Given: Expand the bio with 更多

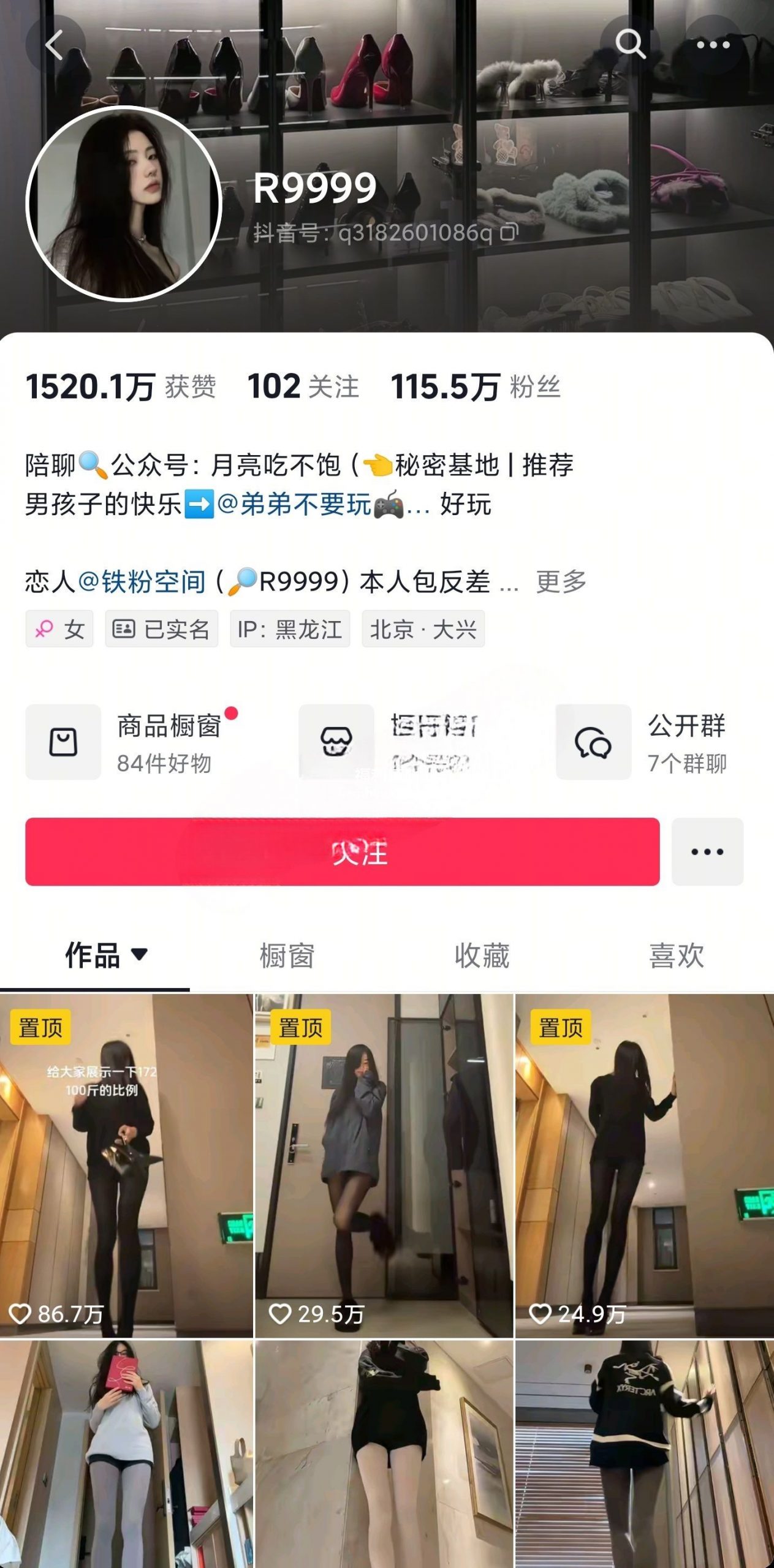Looking at the screenshot, I should pos(561,581).
